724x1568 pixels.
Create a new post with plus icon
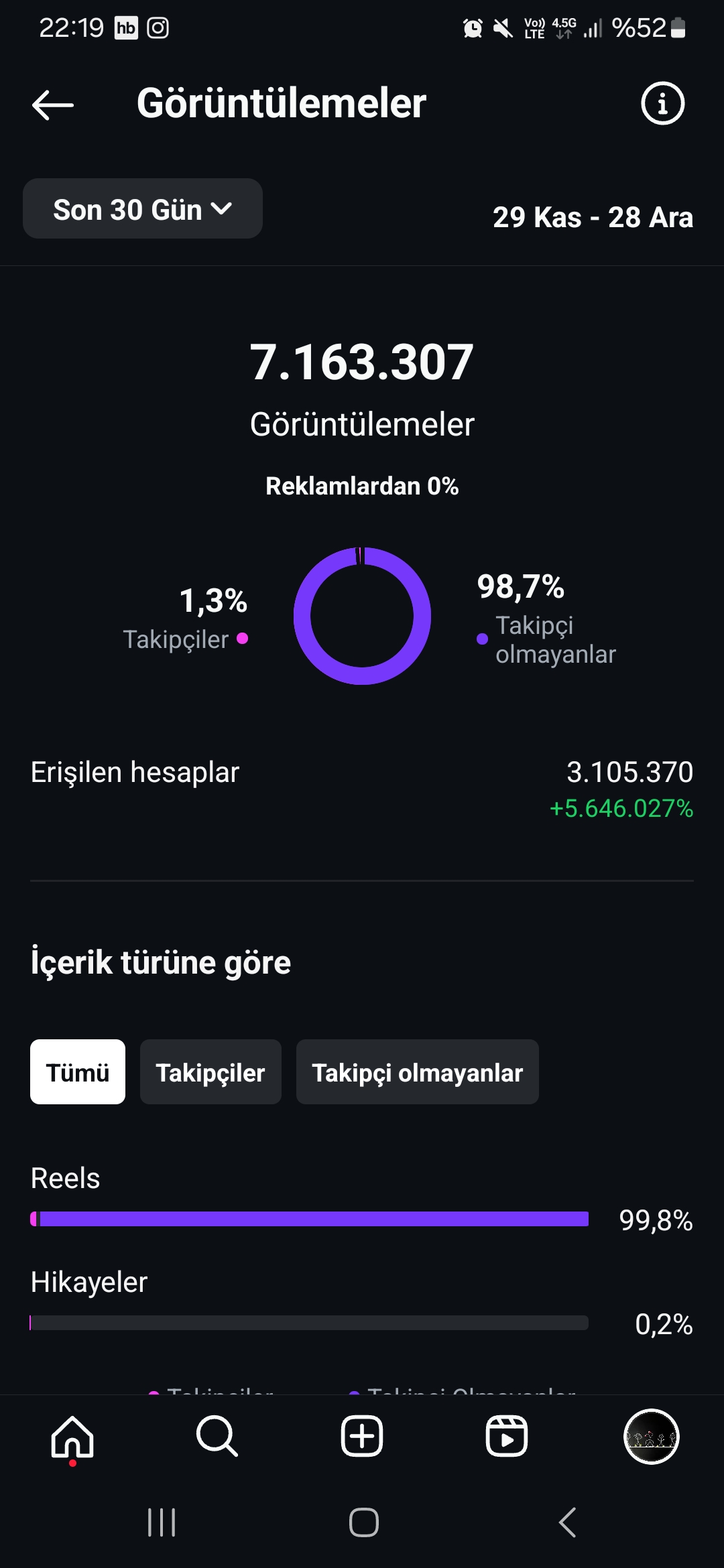tap(362, 1437)
